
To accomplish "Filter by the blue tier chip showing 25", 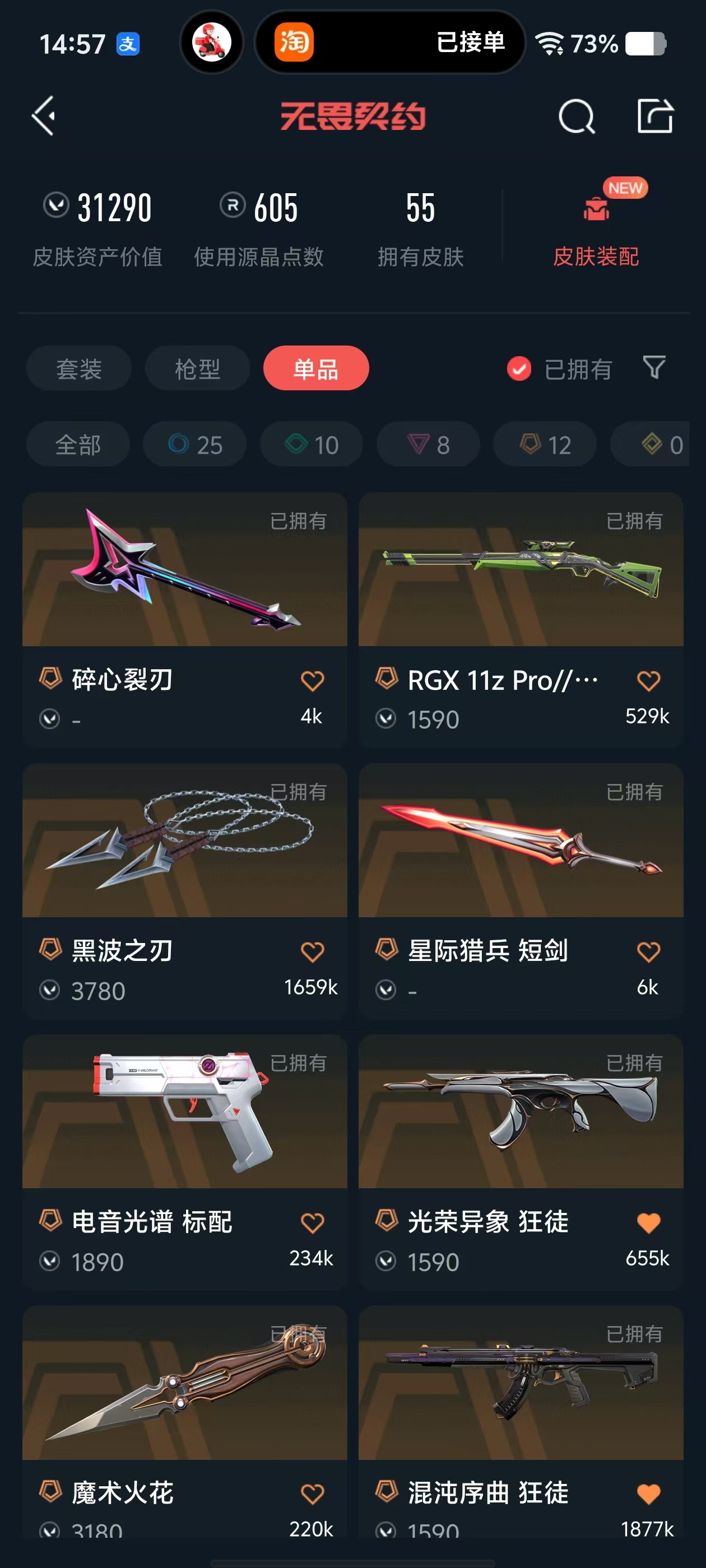I will (194, 444).
